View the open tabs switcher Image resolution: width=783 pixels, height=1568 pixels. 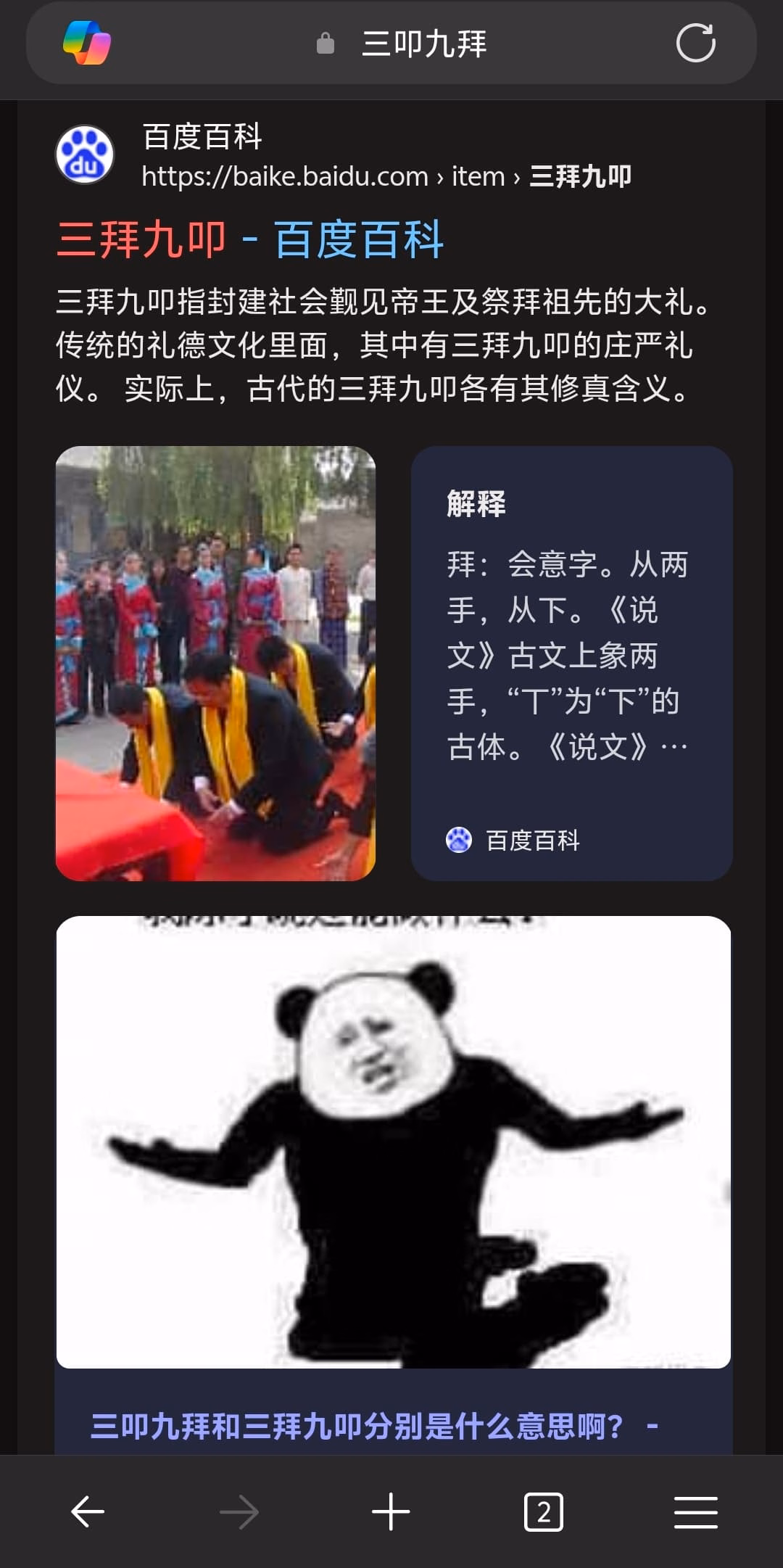pos(543,1512)
